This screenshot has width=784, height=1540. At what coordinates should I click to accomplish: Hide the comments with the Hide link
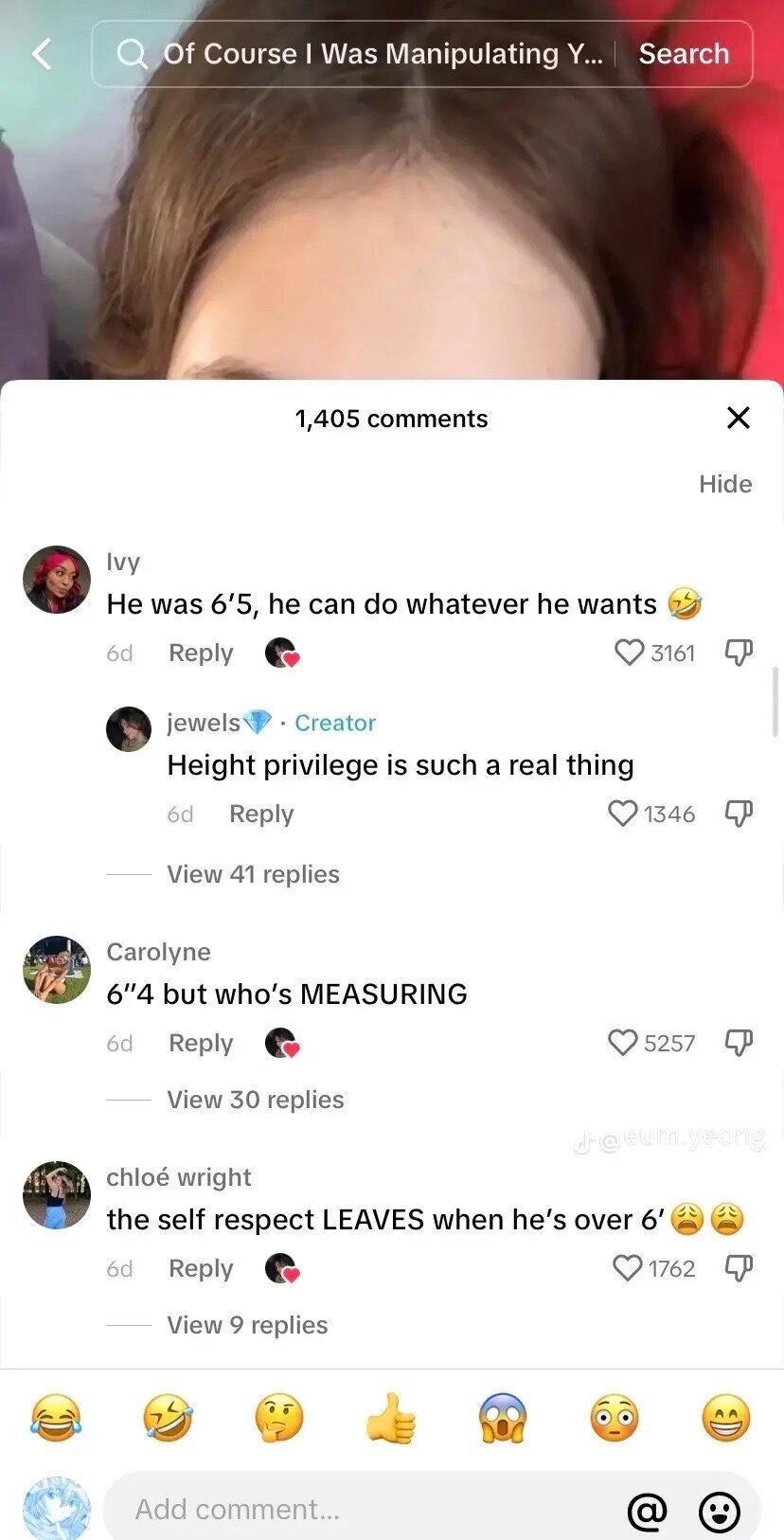point(725,484)
